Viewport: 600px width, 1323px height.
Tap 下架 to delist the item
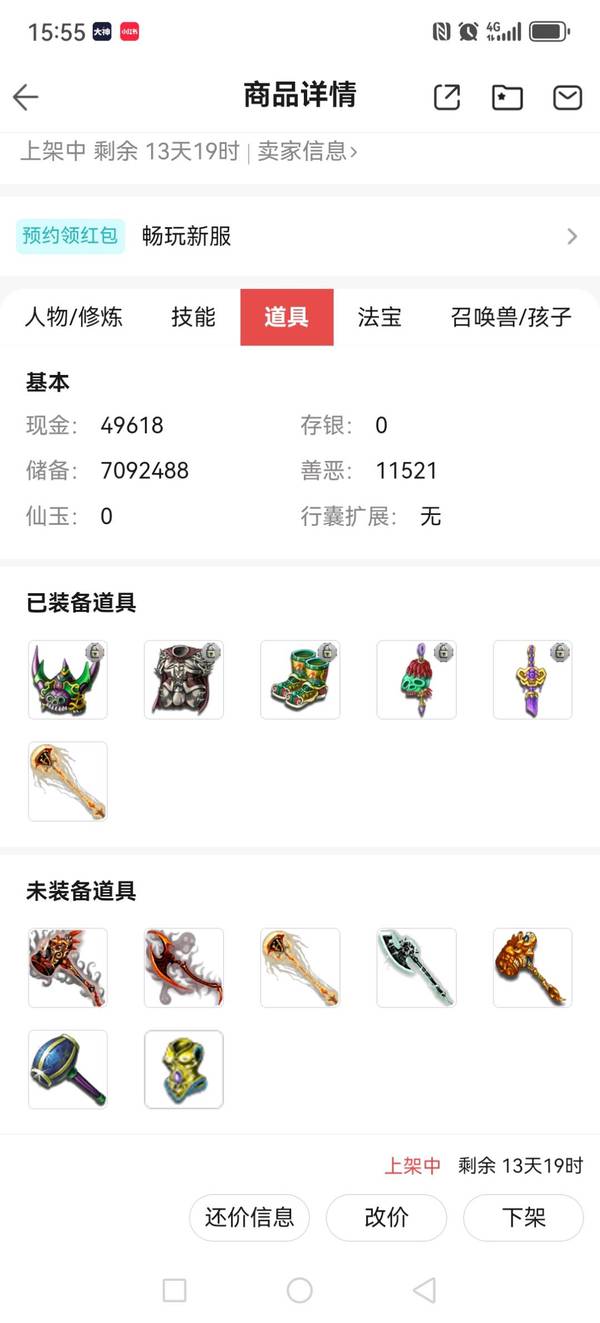pyautogui.click(x=523, y=1217)
